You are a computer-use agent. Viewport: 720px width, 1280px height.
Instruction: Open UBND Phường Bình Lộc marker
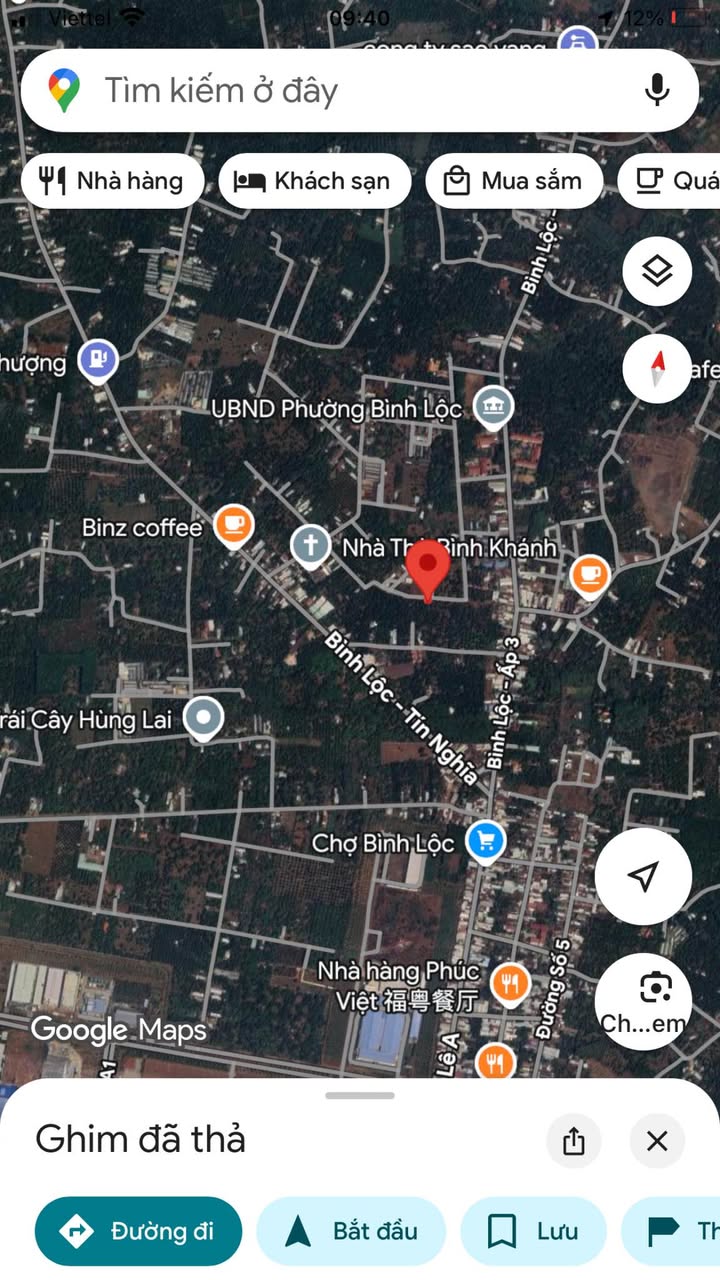tap(492, 406)
